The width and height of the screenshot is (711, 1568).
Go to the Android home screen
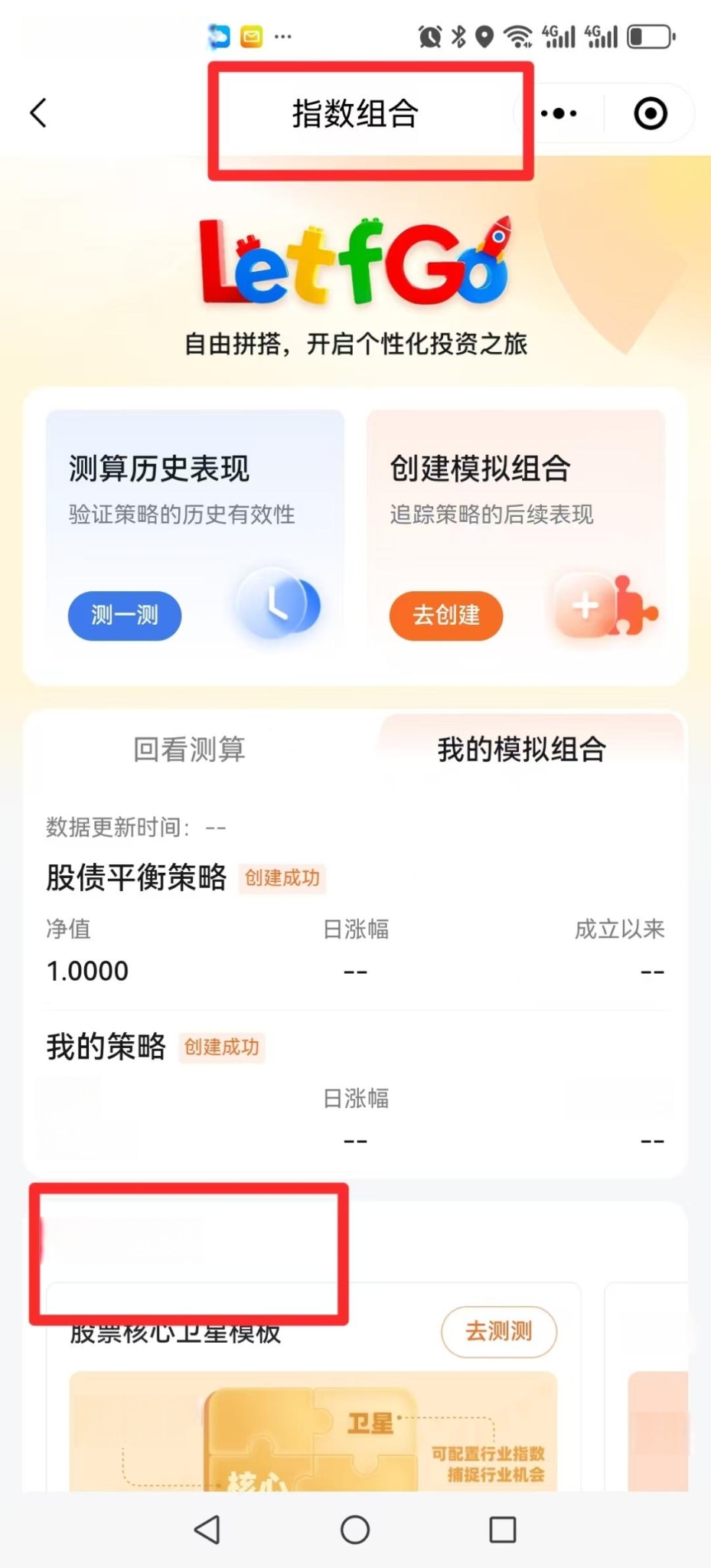tap(355, 1530)
